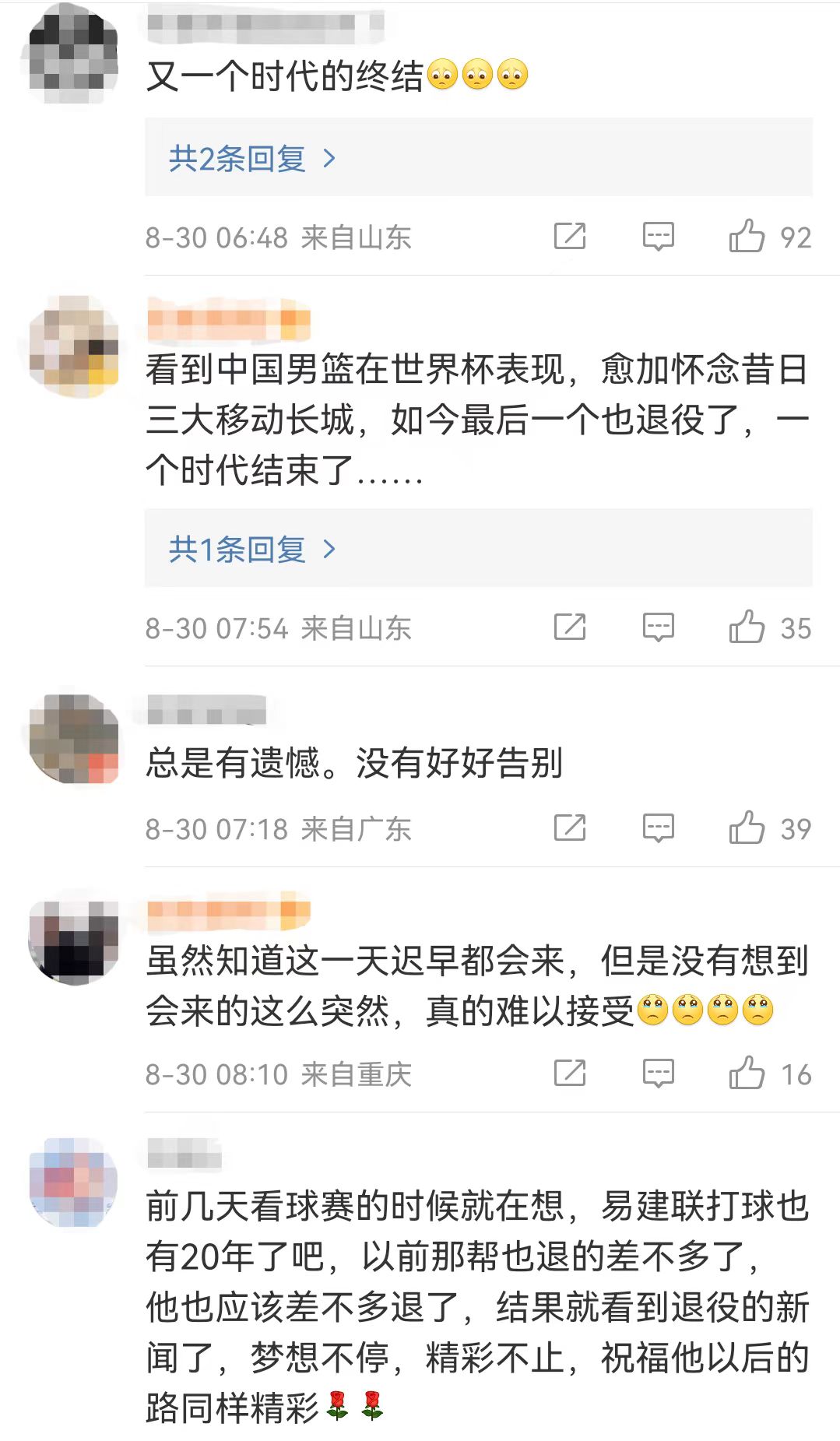The height and width of the screenshot is (1441, 840).
Task: Open avatar of 又一个时代的终结 commenter
Action: 73,56
